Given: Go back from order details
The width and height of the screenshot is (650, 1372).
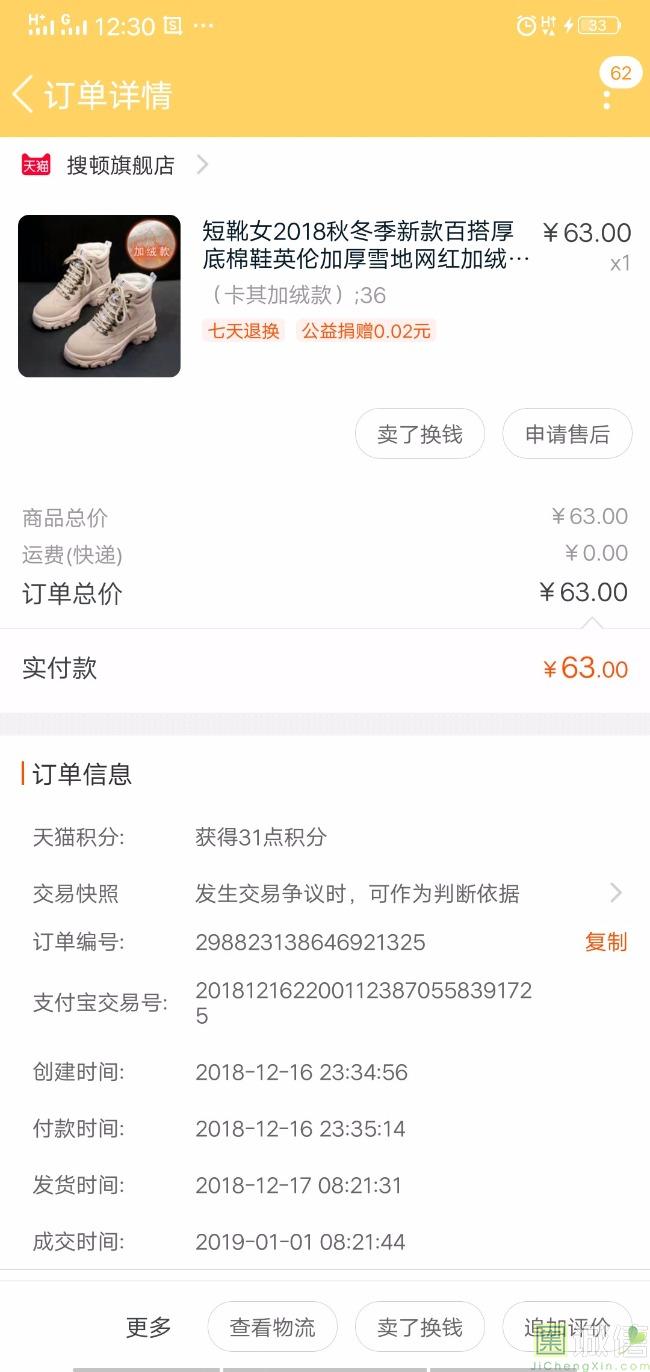Looking at the screenshot, I should tap(22, 95).
